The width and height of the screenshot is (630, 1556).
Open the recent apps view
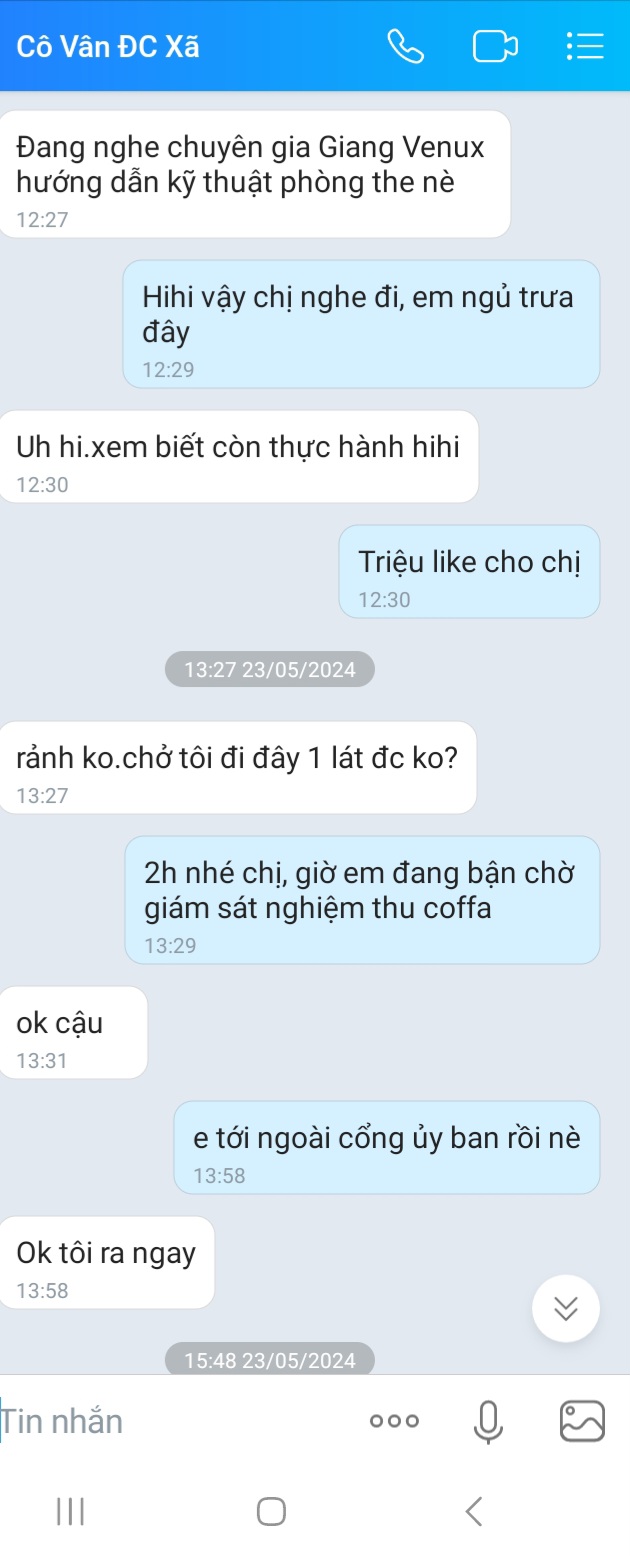coord(70,1511)
